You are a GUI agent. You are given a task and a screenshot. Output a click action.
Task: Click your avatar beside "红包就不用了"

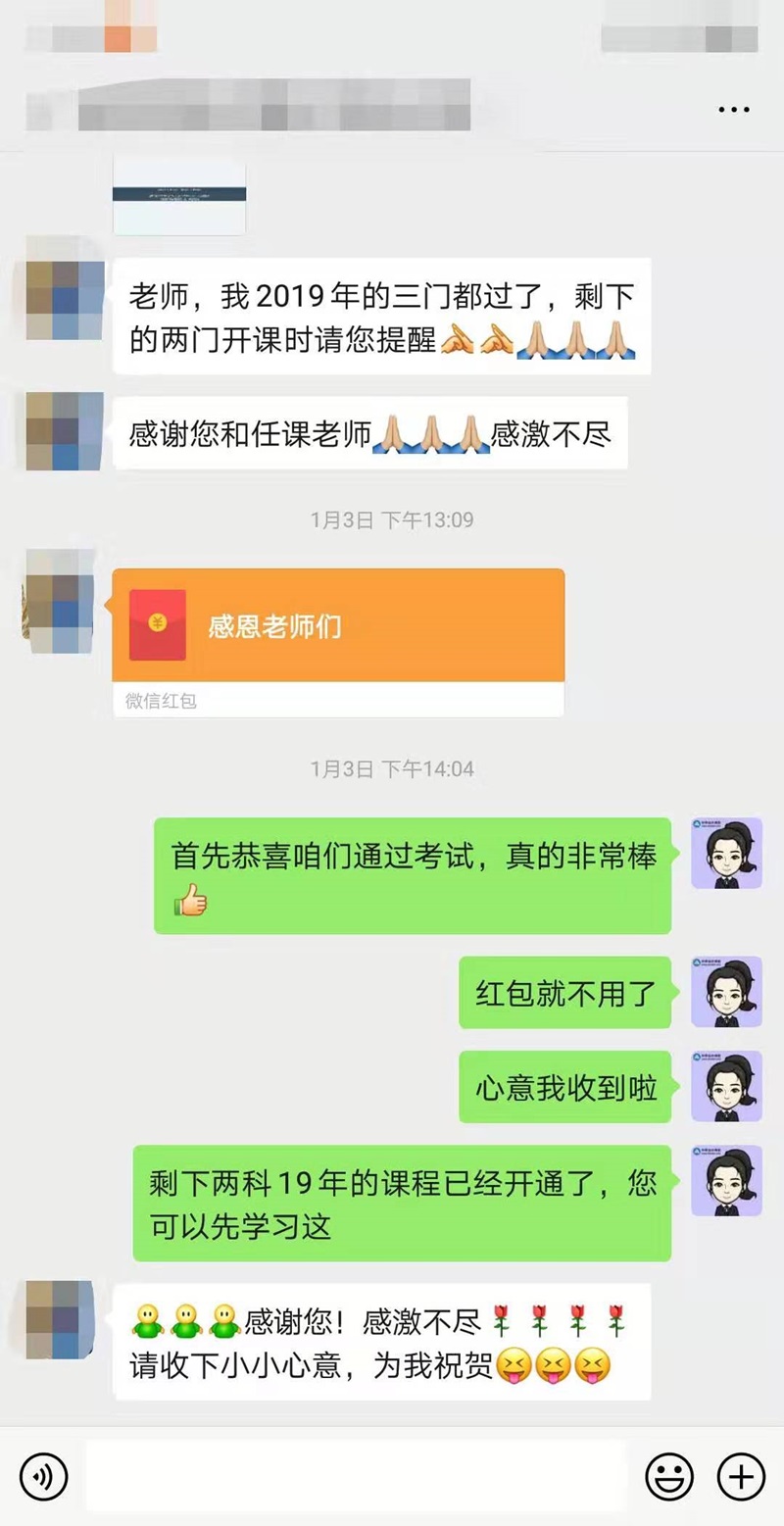coord(725,993)
